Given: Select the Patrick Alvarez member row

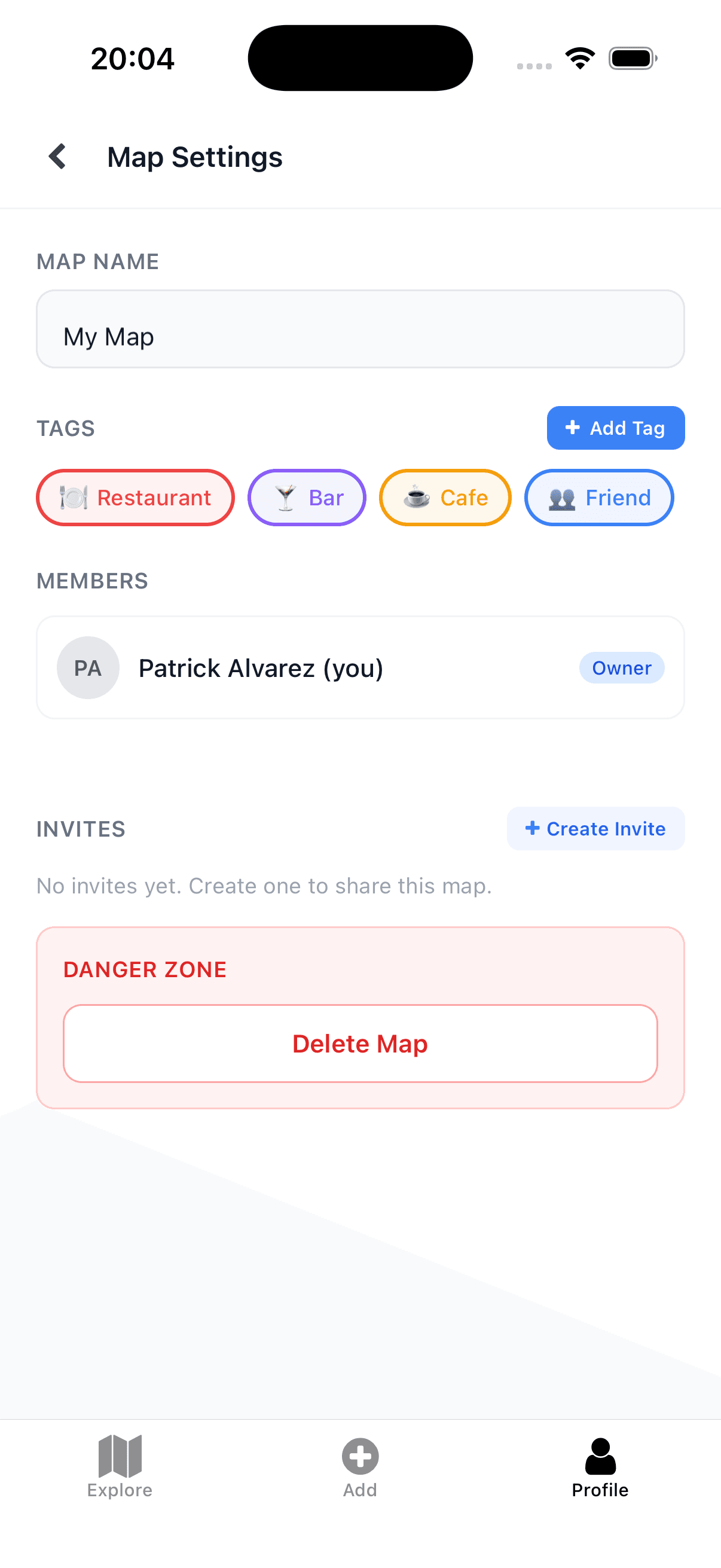Looking at the screenshot, I should click(x=360, y=667).
